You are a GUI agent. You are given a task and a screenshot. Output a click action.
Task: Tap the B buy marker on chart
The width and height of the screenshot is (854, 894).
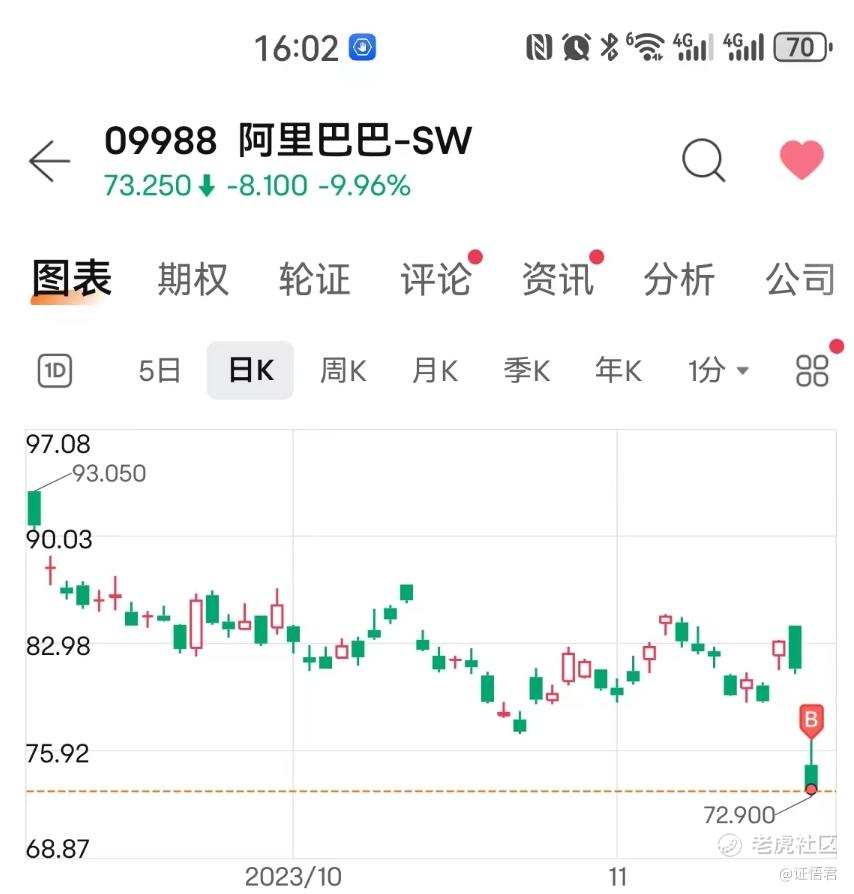pos(811,719)
